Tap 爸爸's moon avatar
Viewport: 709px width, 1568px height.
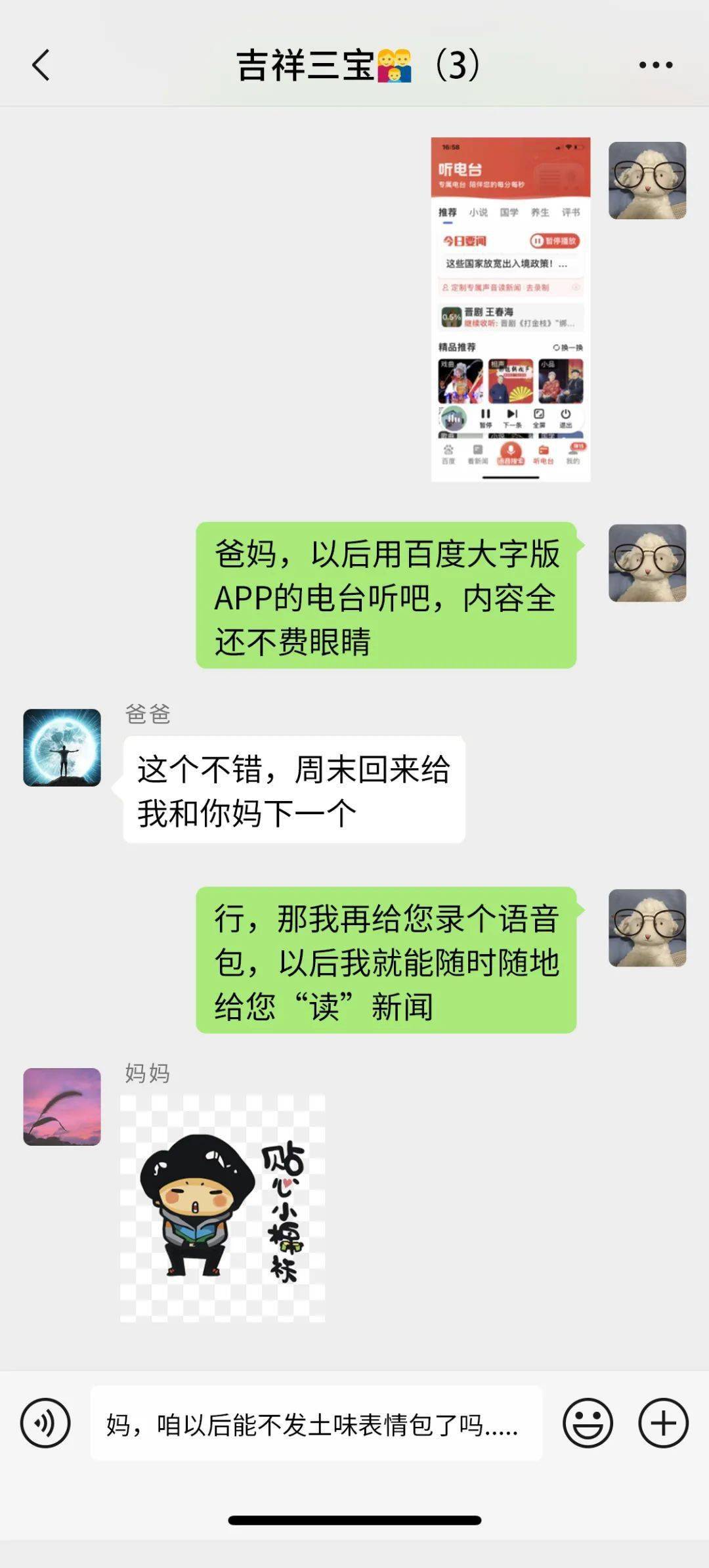[62, 747]
